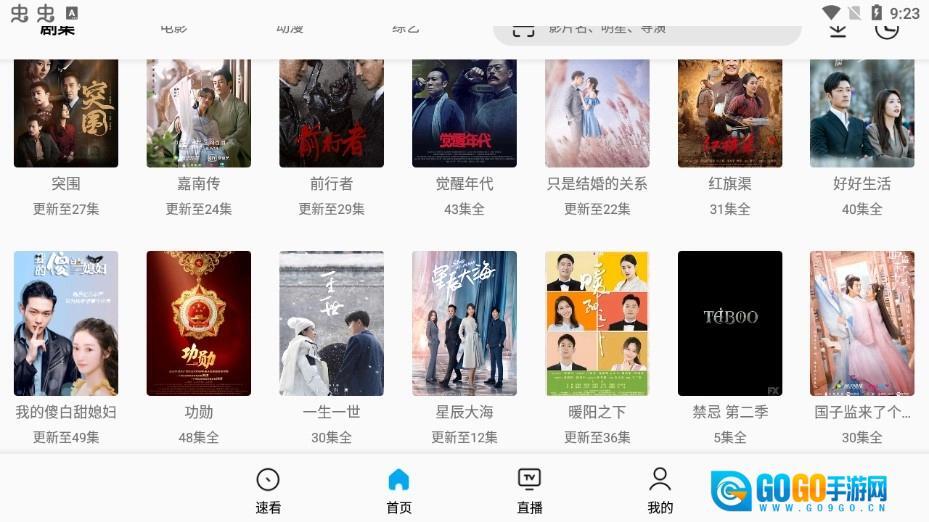Open the drama 好好生活

click(x=862, y=113)
